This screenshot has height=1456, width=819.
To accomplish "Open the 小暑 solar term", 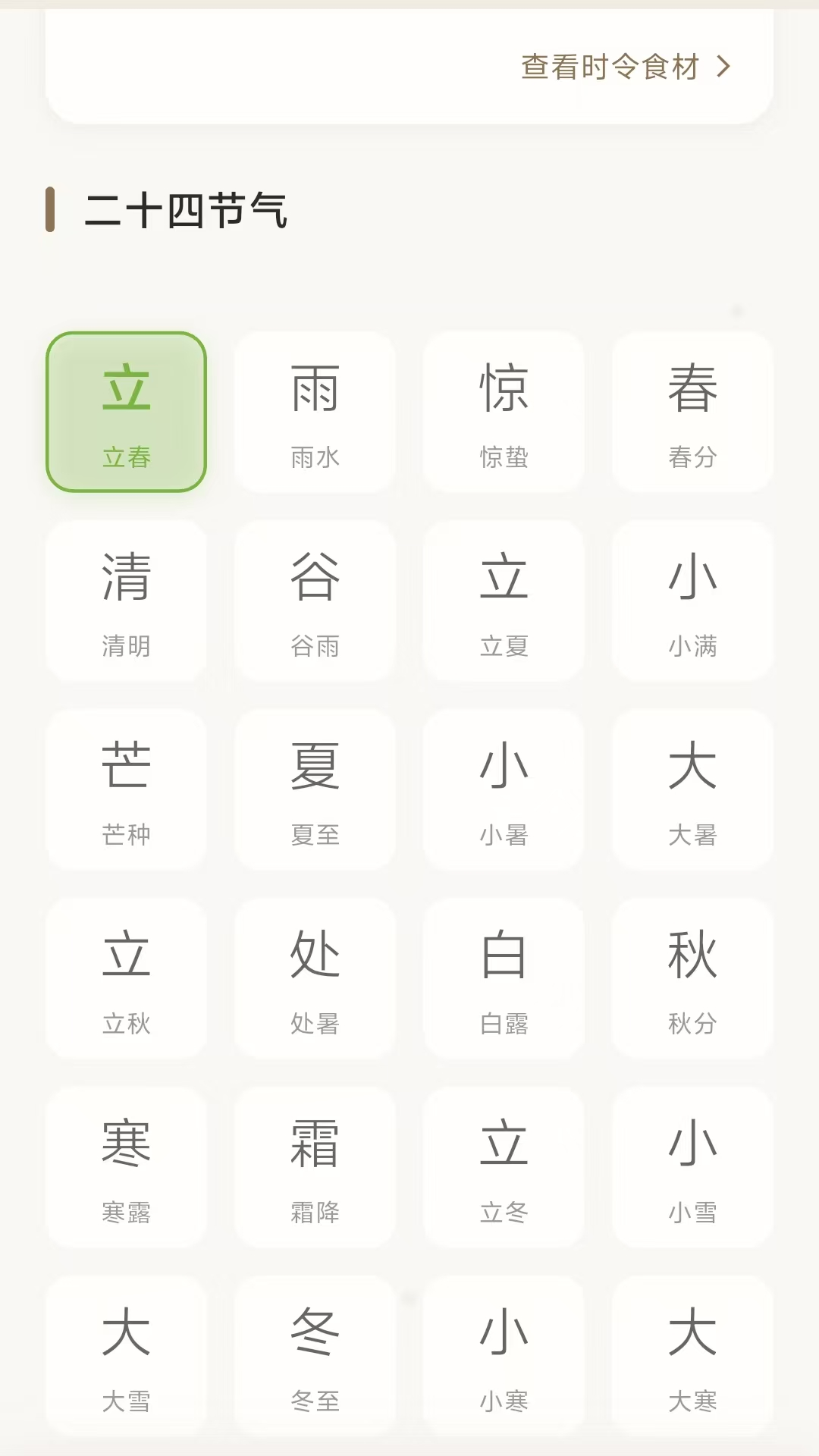I will (x=504, y=789).
